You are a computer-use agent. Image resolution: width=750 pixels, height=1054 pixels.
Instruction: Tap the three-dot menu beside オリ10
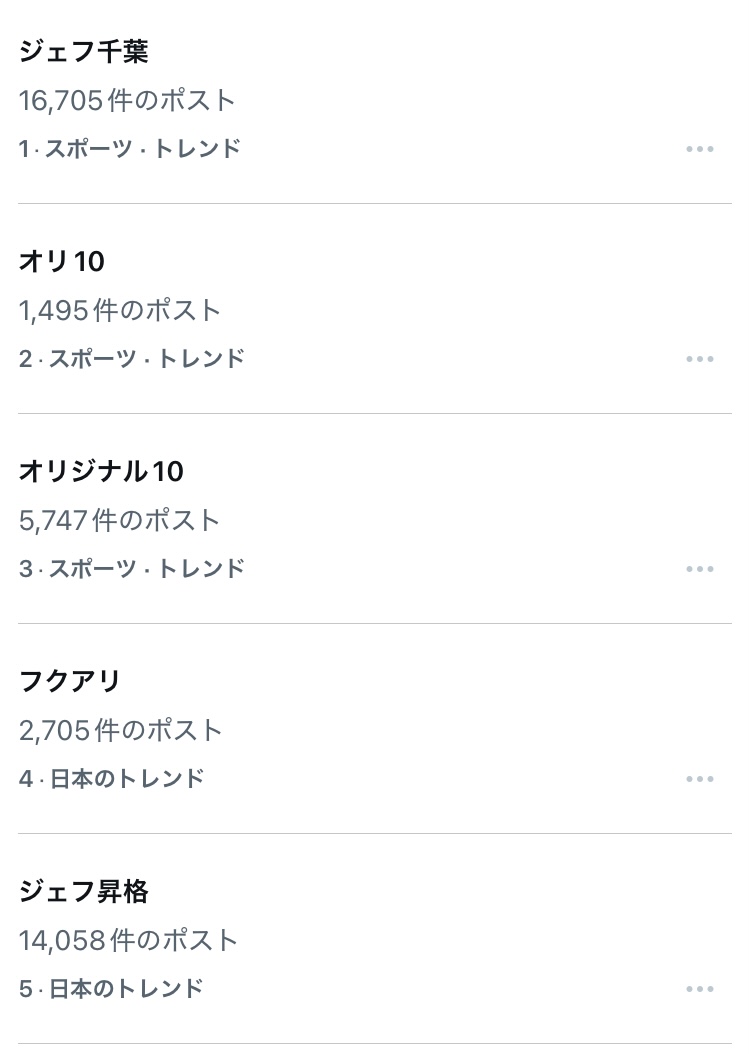click(x=700, y=360)
